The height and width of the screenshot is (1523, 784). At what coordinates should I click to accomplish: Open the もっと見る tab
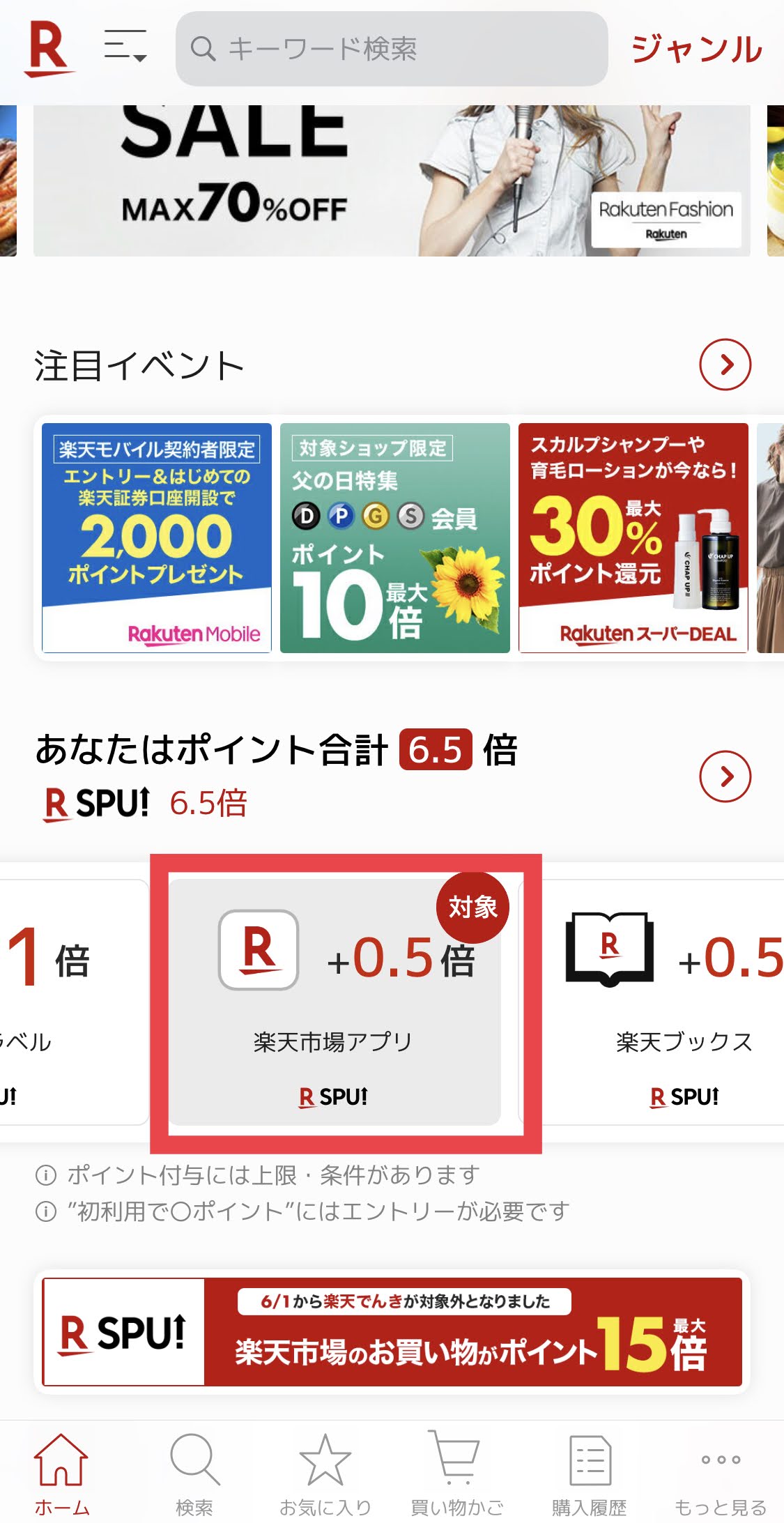(721, 1469)
